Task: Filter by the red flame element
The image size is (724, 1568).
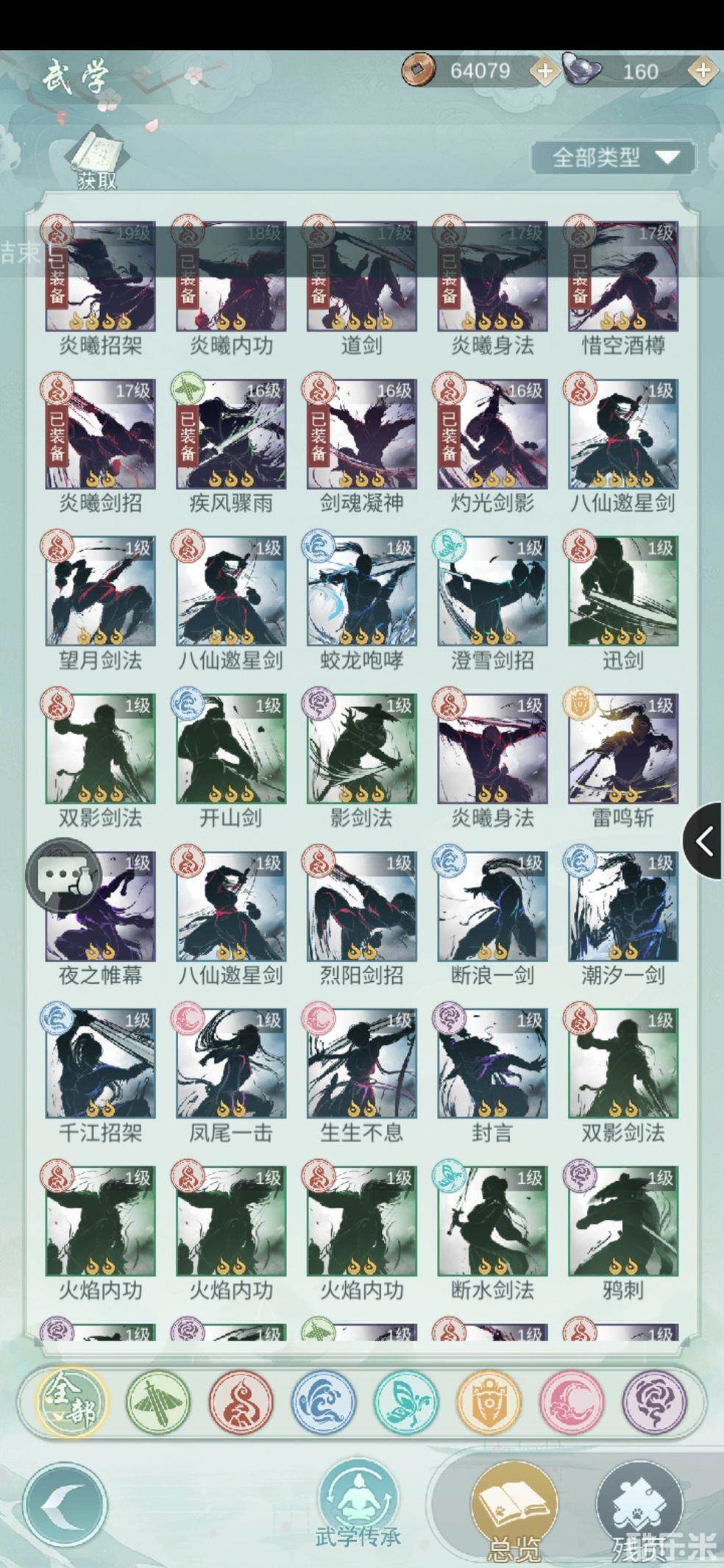Action: coord(241,1404)
